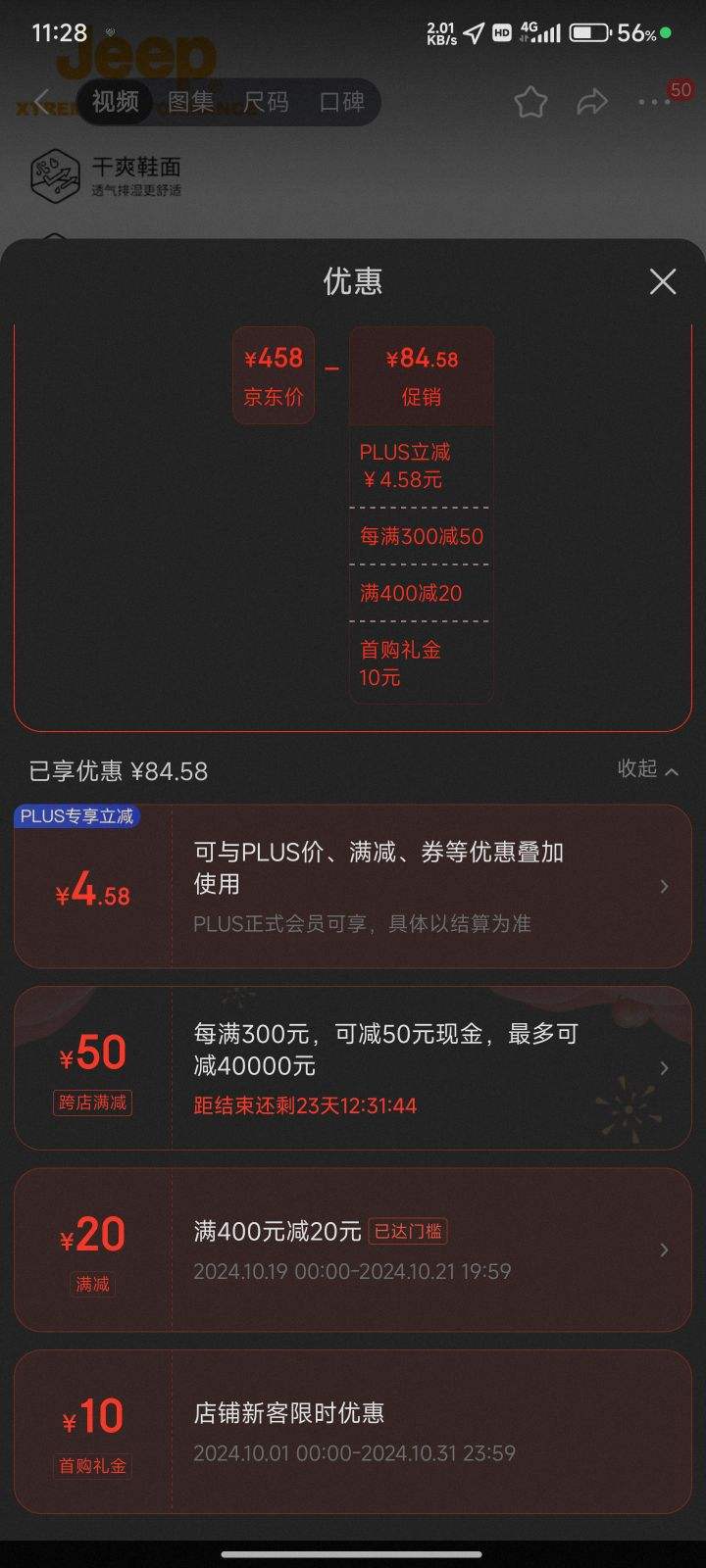Open the PLUS专享立减 ¥4.58 coupon

353,887
